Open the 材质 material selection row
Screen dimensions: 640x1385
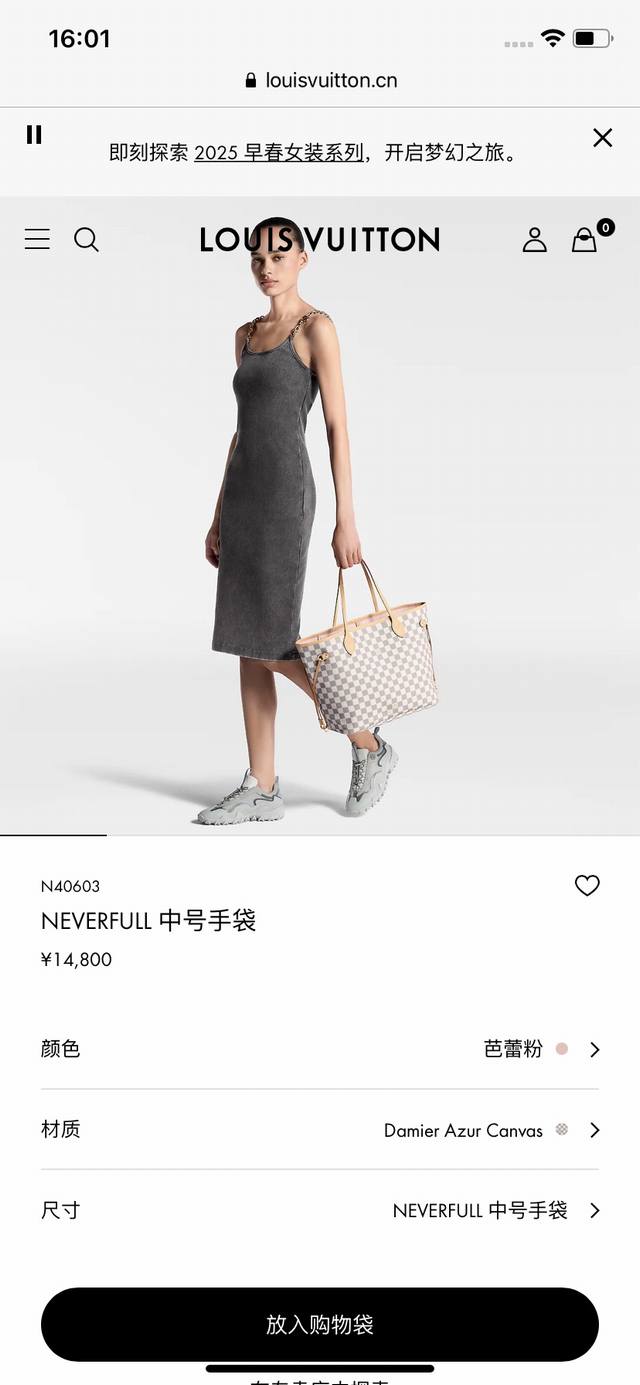click(x=320, y=1130)
